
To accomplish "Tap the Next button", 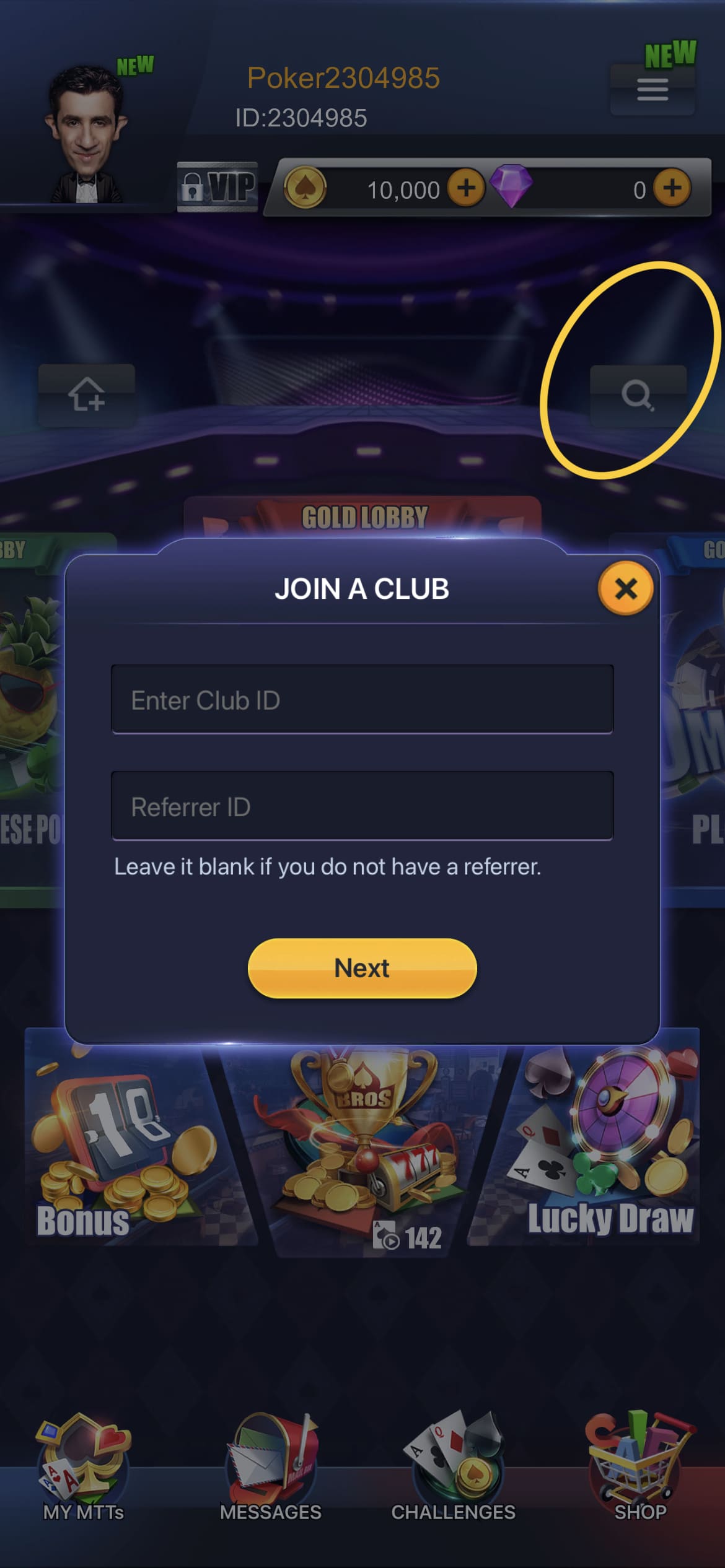I will click(x=362, y=968).
